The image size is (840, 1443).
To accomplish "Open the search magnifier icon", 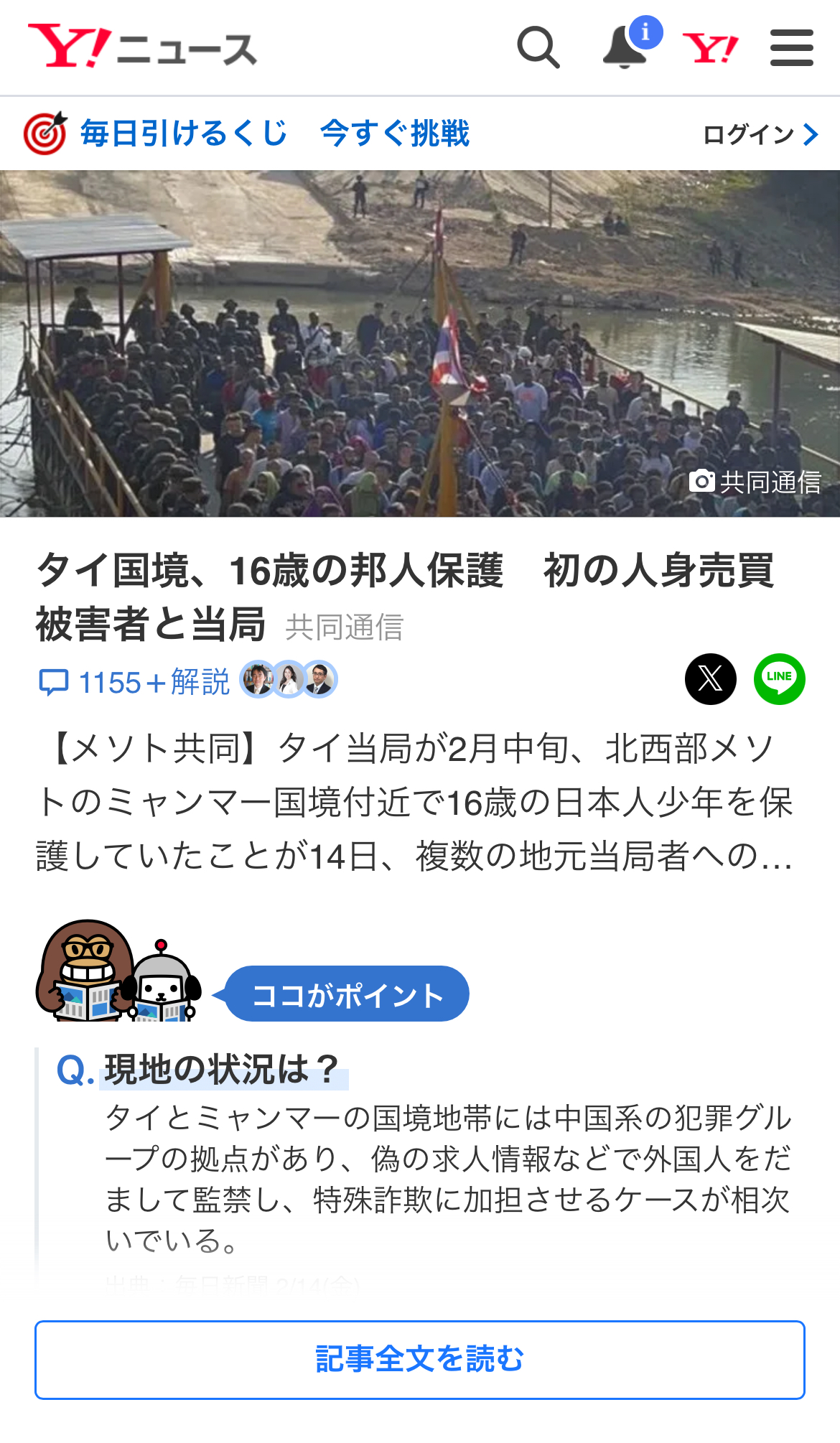I will [538, 48].
